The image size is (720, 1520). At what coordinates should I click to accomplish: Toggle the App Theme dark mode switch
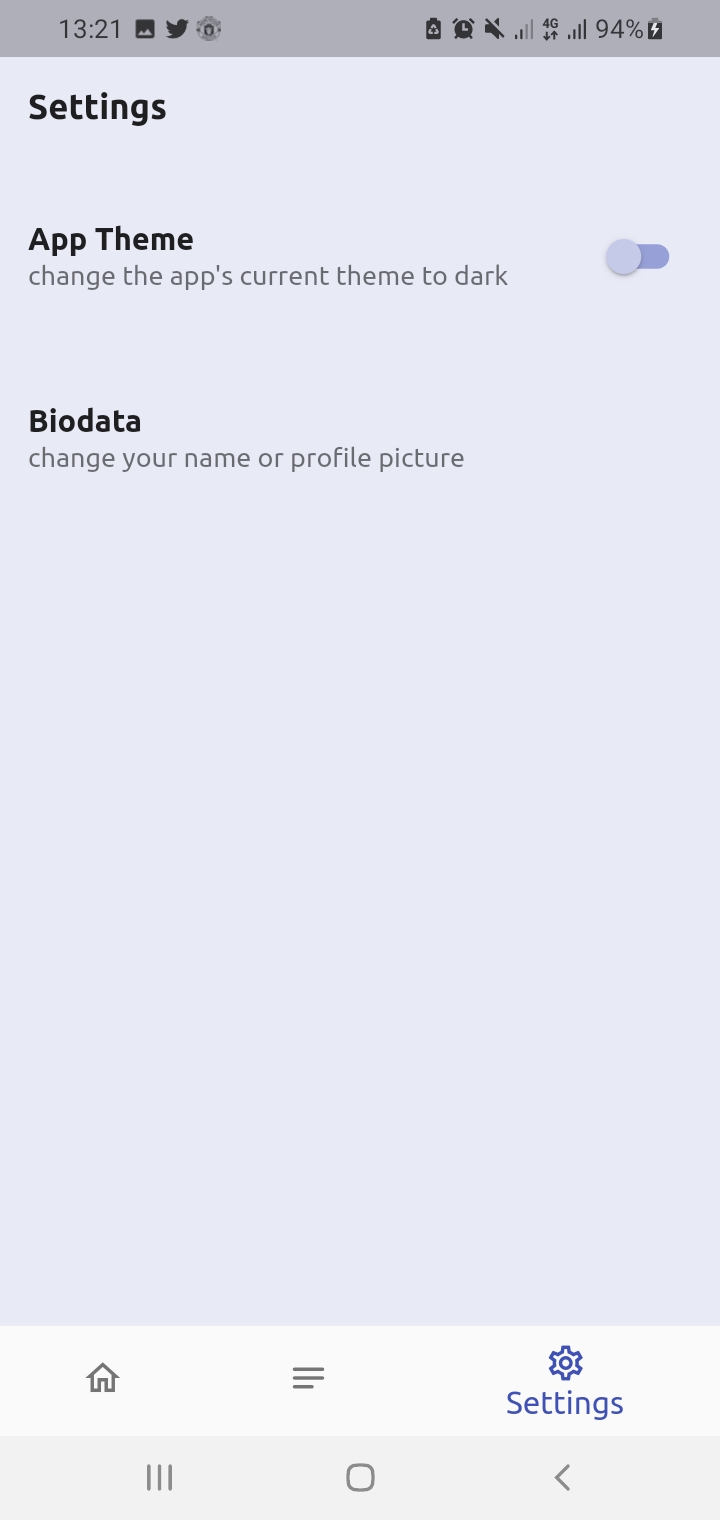pos(637,257)
